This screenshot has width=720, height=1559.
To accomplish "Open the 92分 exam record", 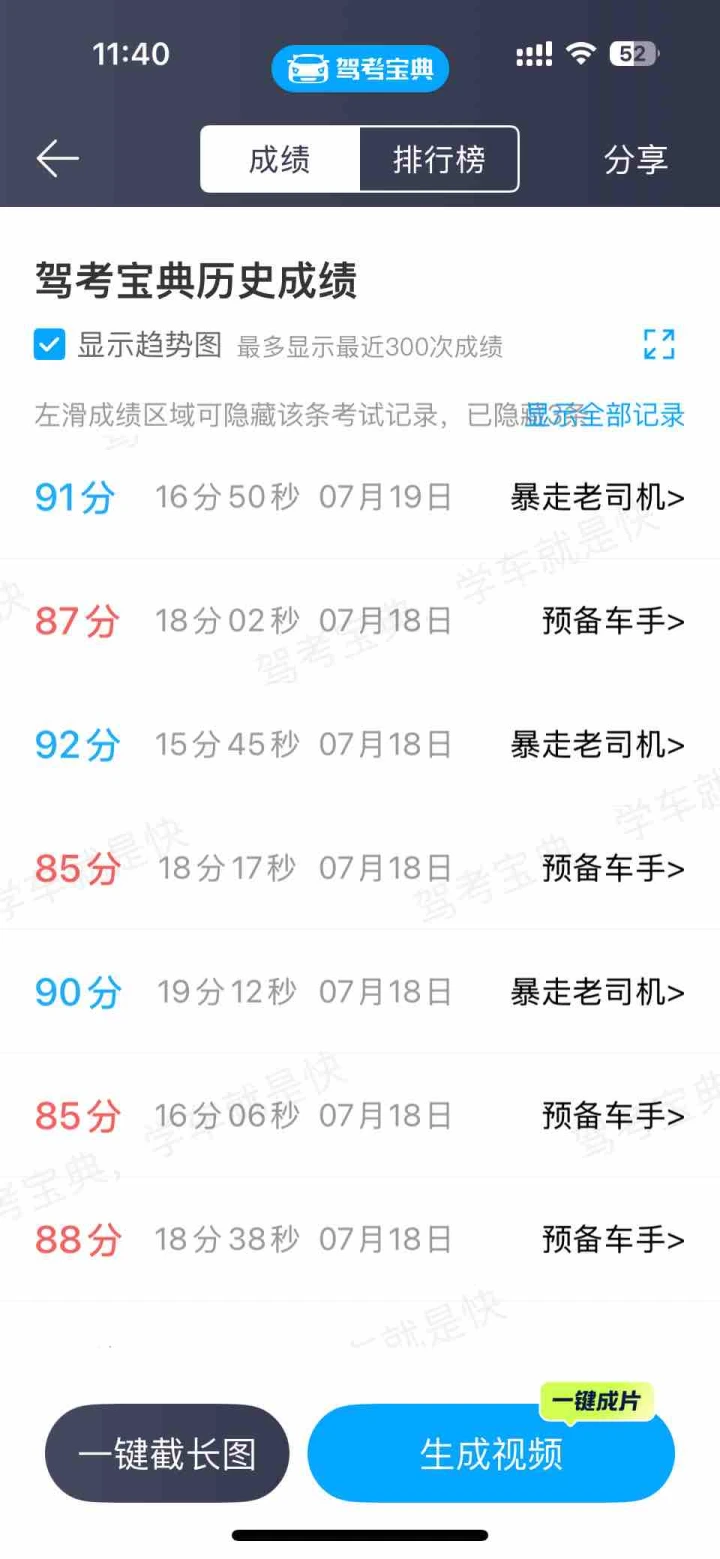I will [360, 745].
